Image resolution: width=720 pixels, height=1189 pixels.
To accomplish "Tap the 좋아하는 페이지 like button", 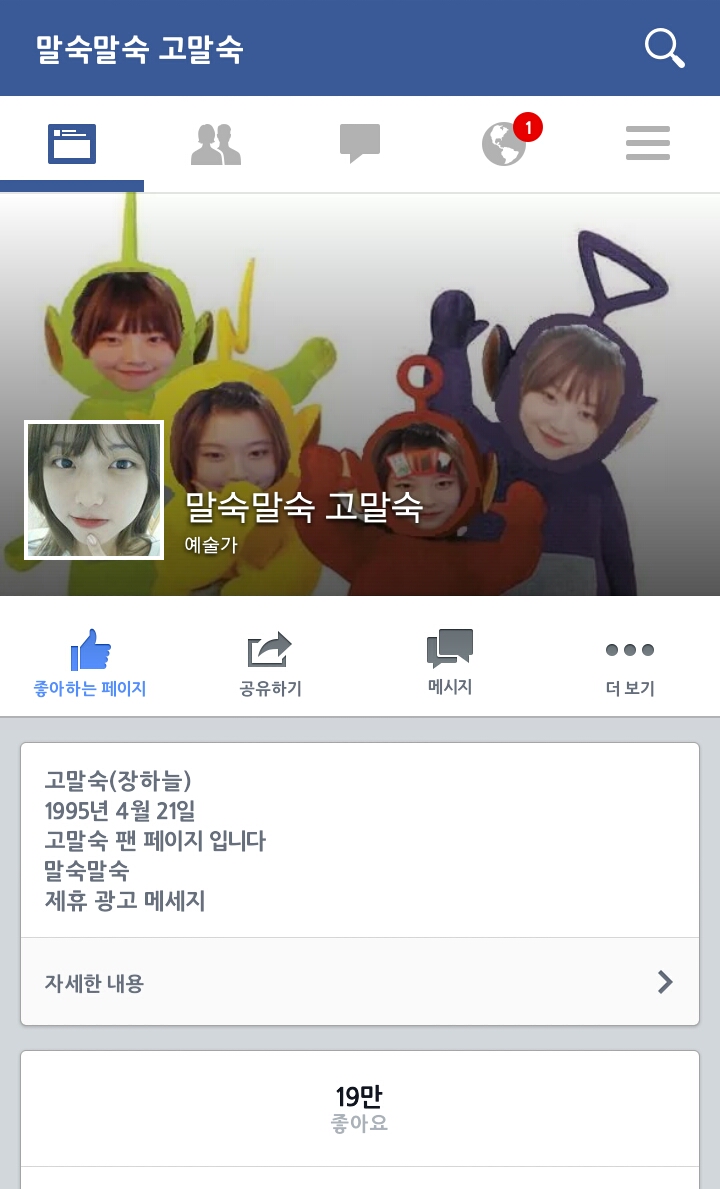I will click(x=90, y=663).
